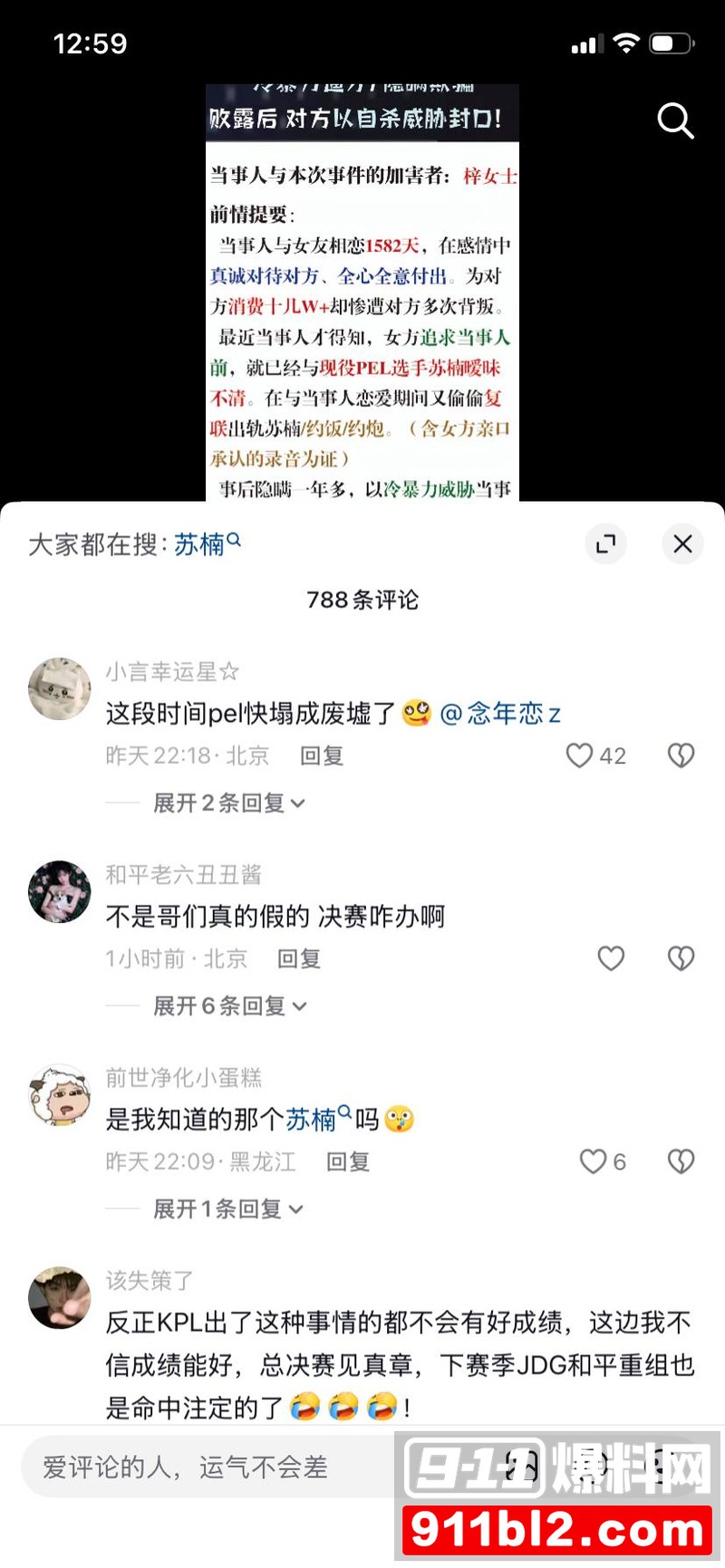Open 该失策了's profile avatar

pyautogui.click(x=60, y=1297)
